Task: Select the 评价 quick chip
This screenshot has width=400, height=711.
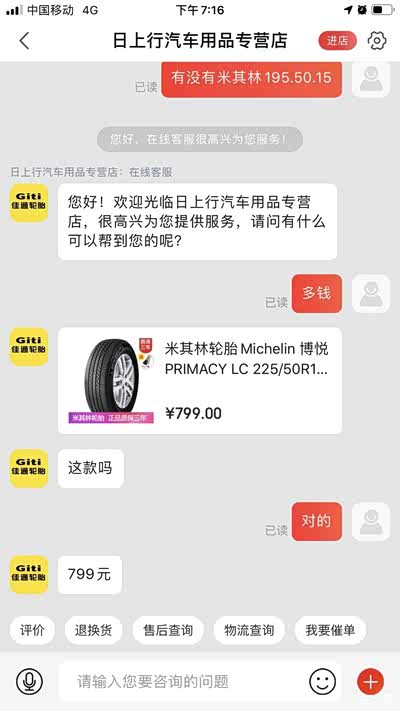Action: 32,630
